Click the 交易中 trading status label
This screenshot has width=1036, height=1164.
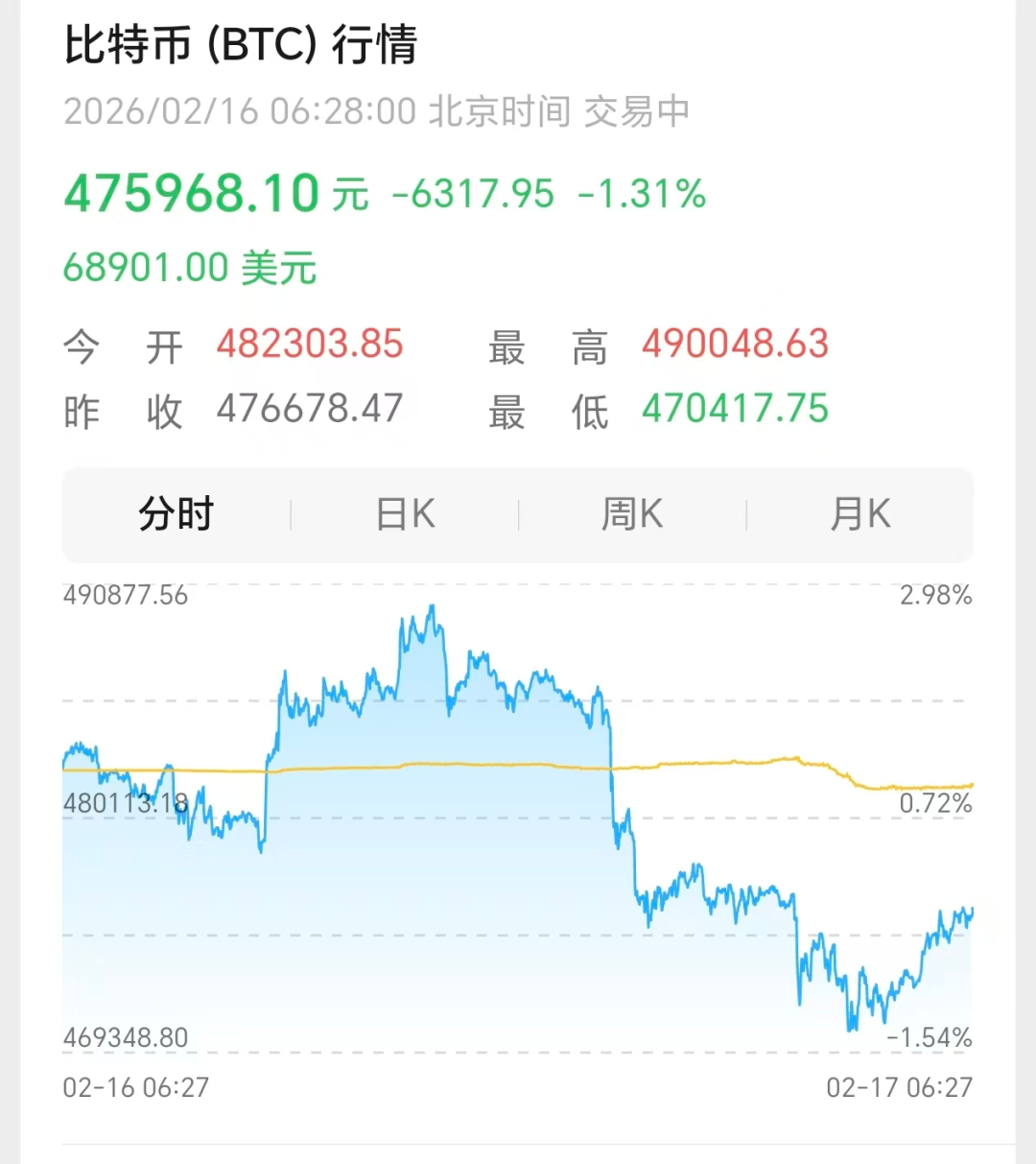[635, 111]
